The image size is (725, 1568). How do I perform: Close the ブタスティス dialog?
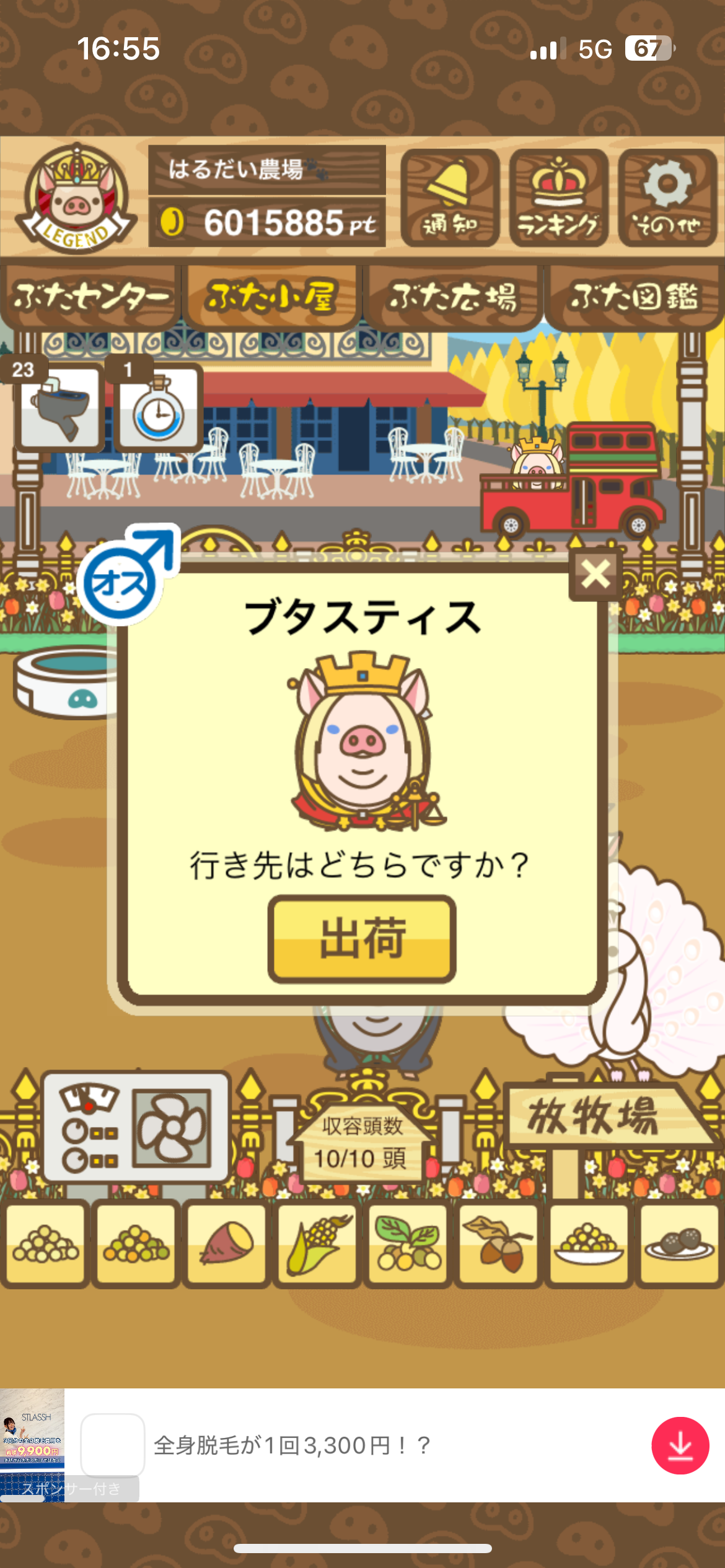[595, 574]
